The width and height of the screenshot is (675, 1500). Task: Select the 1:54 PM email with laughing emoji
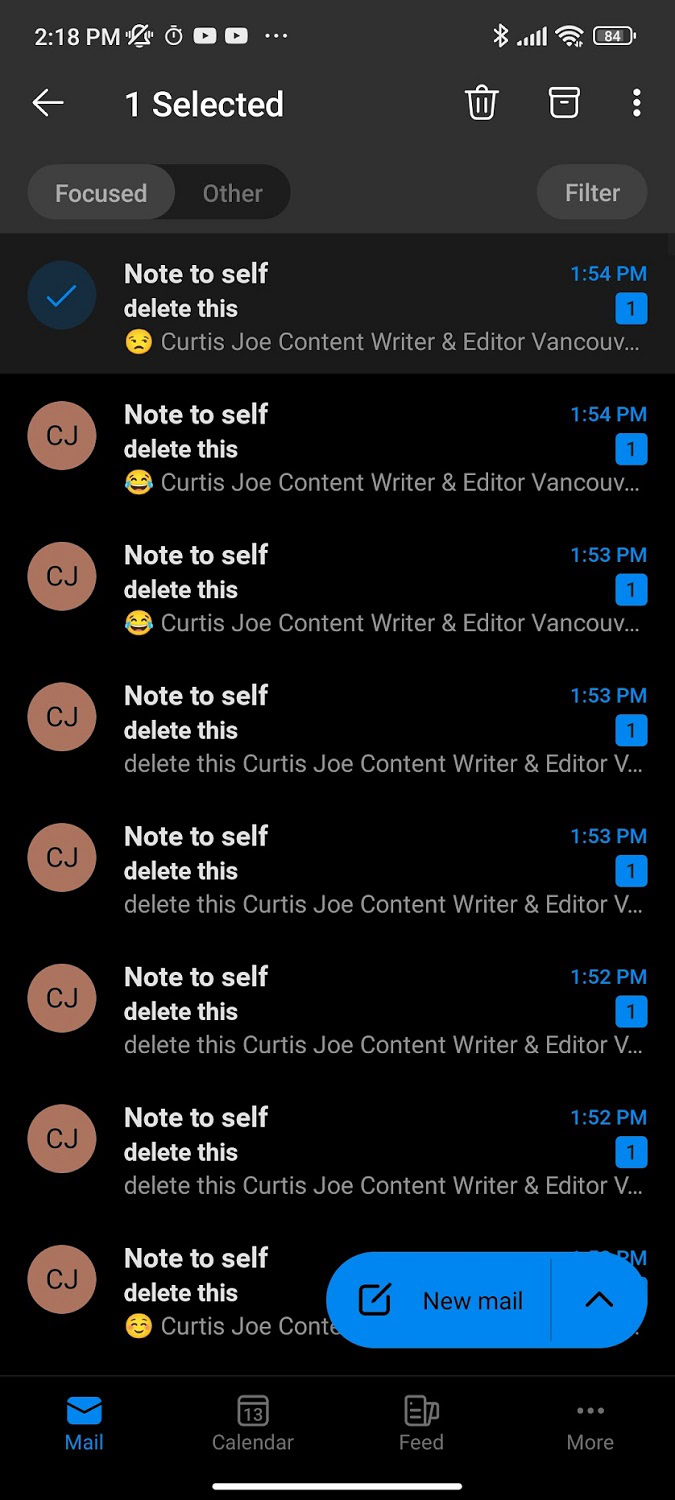pyautogui.click(x=62, y=436)
